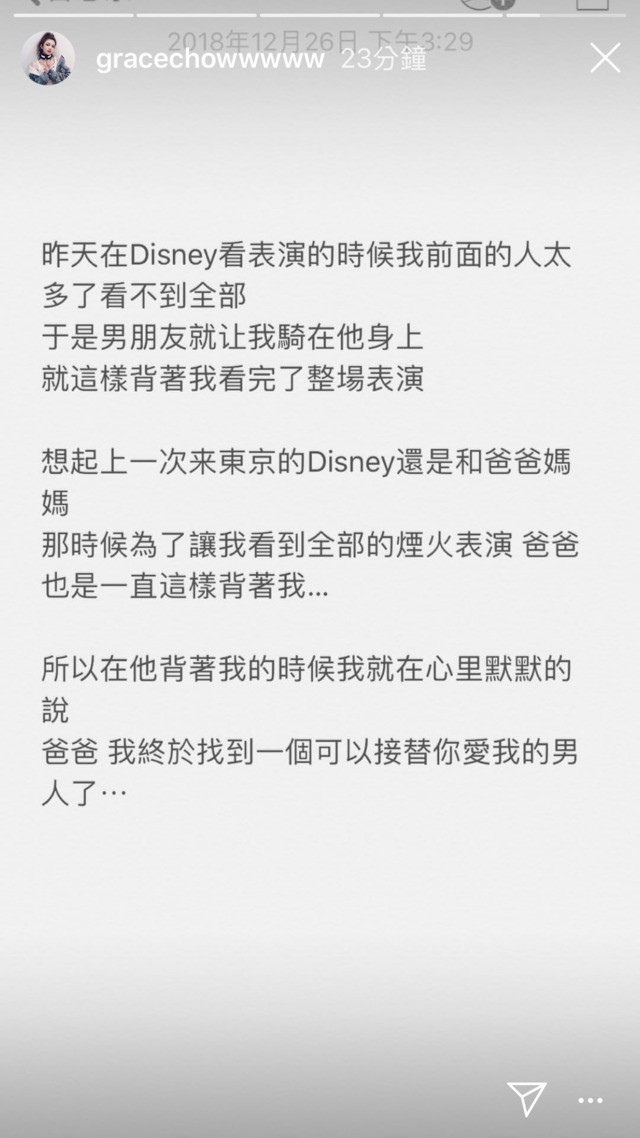Send this story via direct message

(x=526, y=1098)
